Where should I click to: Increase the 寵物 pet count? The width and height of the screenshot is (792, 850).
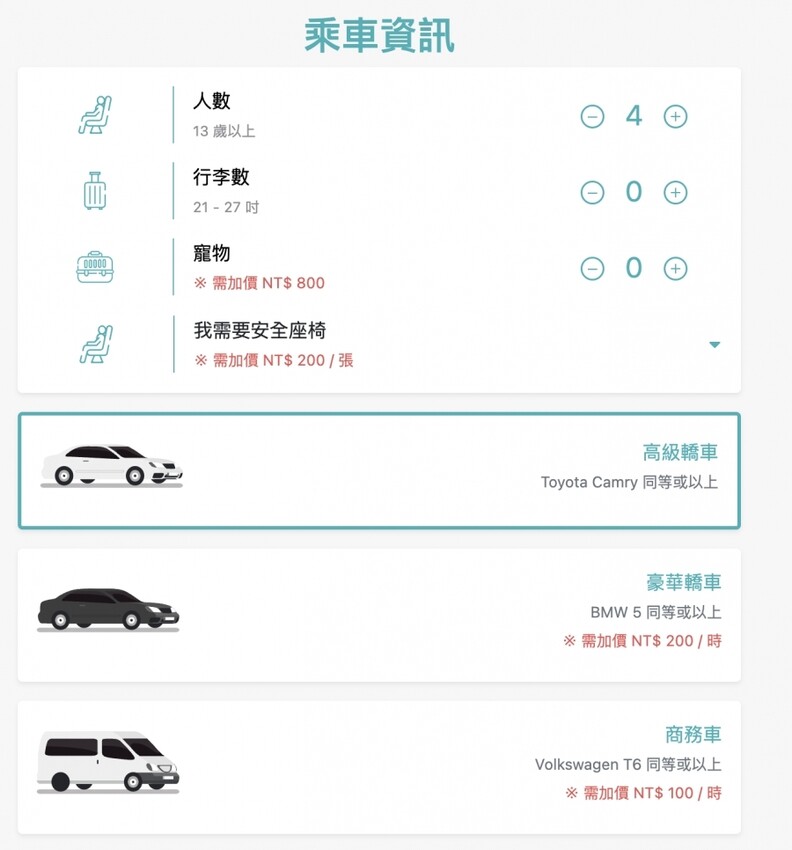[676, 268]
